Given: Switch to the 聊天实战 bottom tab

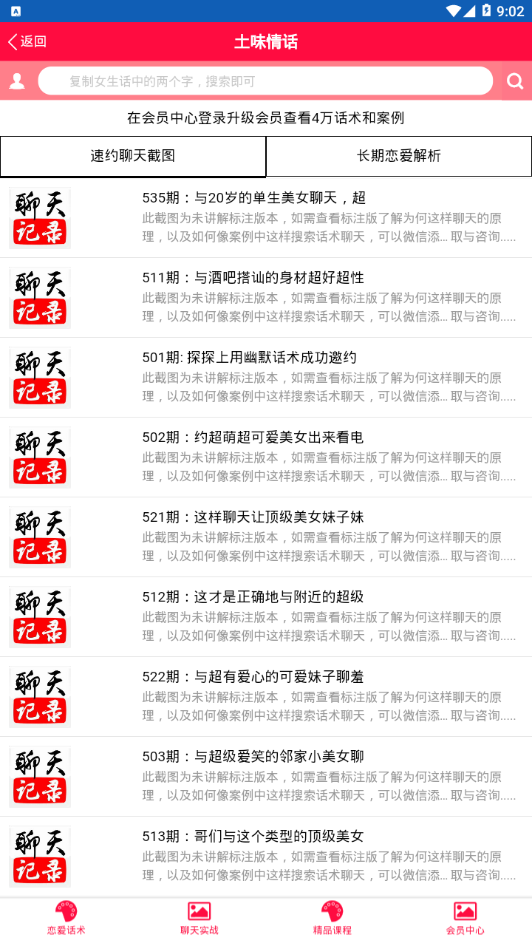Looking at the screenshot, I should [x=199, y=918].
